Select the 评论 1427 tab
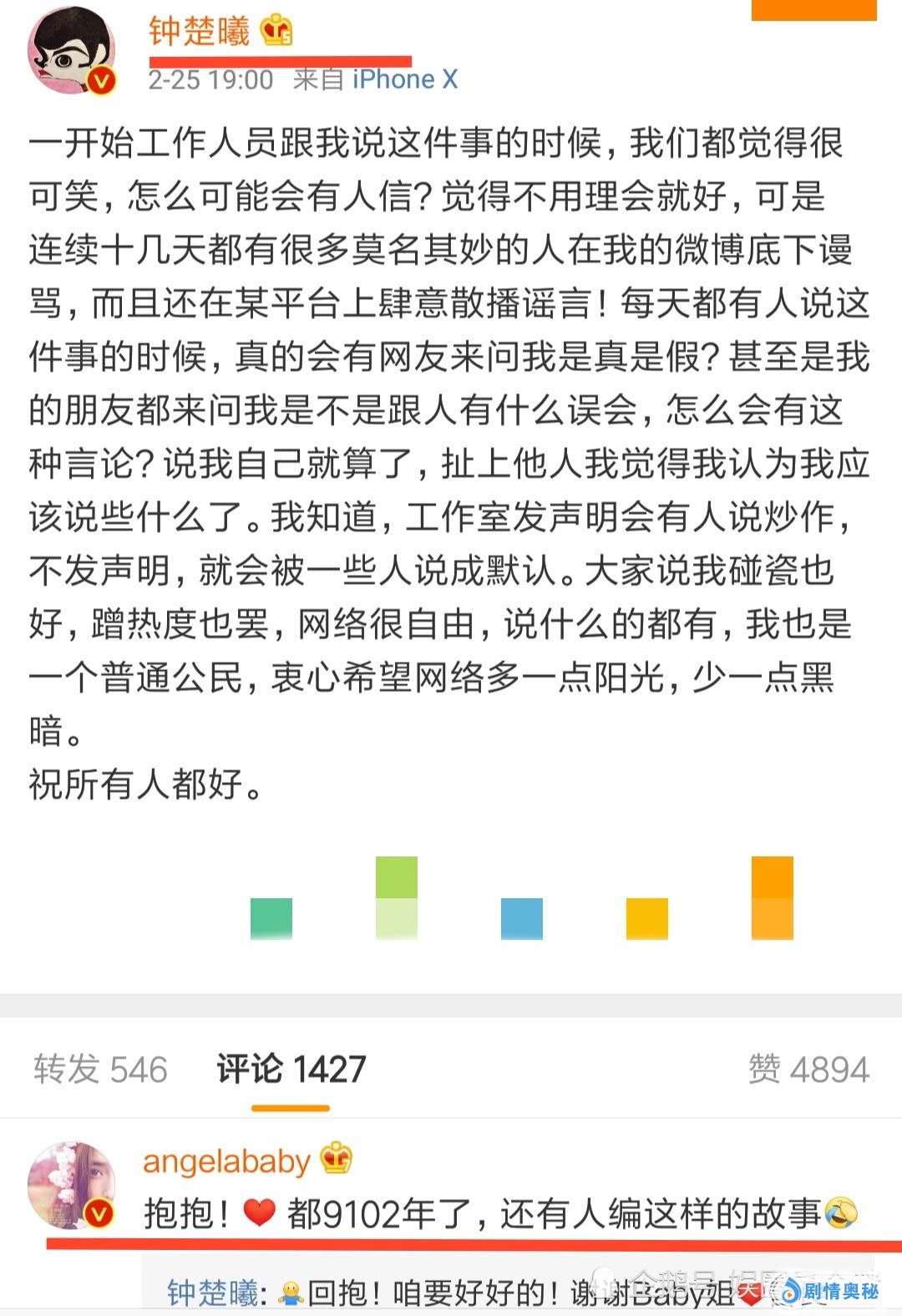This screenshot has width=902, height=1316. coord(291,1070)
